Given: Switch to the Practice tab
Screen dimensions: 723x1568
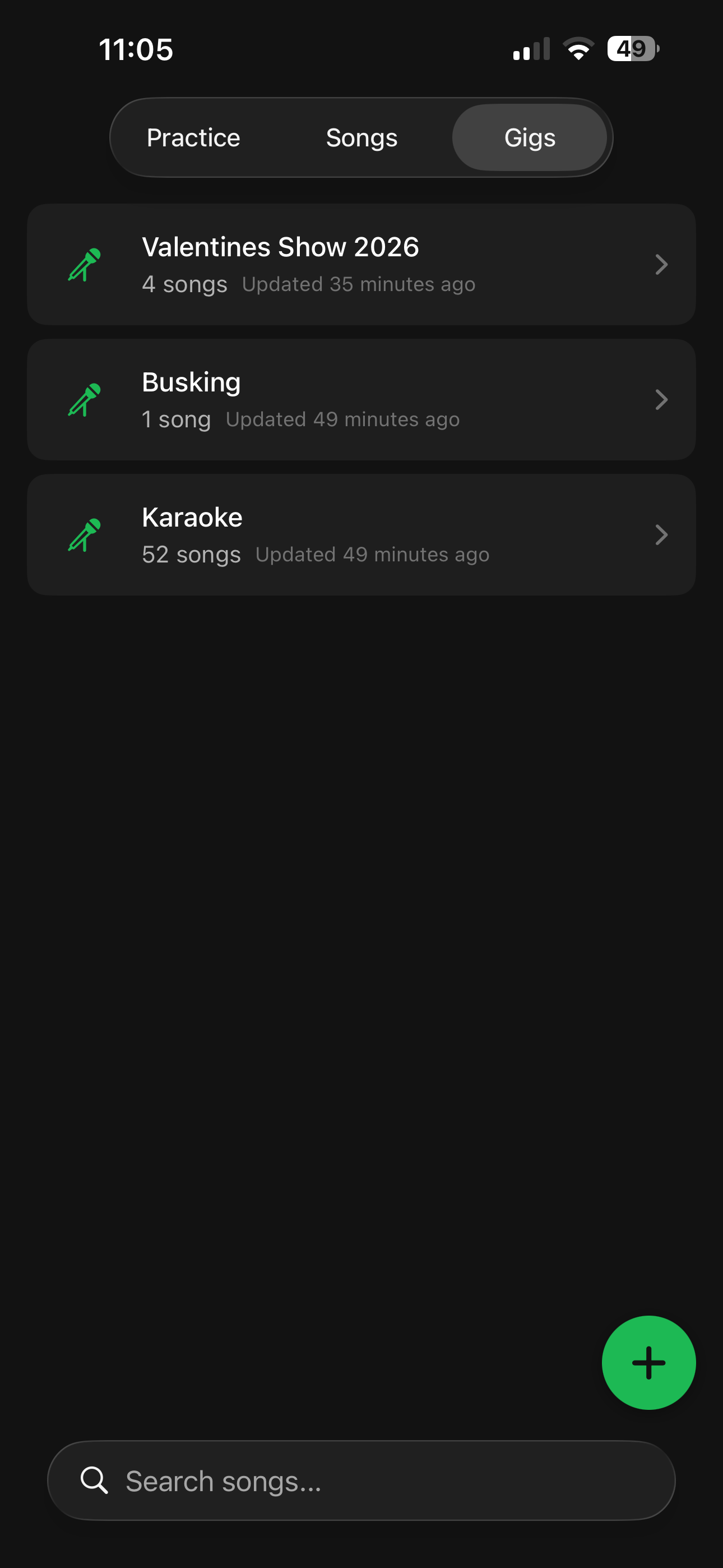Looking at the screenshot, I should [193, 137].
